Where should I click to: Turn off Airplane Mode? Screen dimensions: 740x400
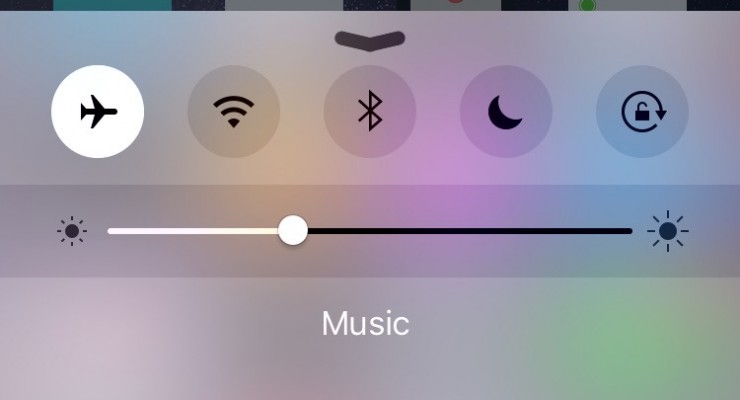click(x=98, y=112)
